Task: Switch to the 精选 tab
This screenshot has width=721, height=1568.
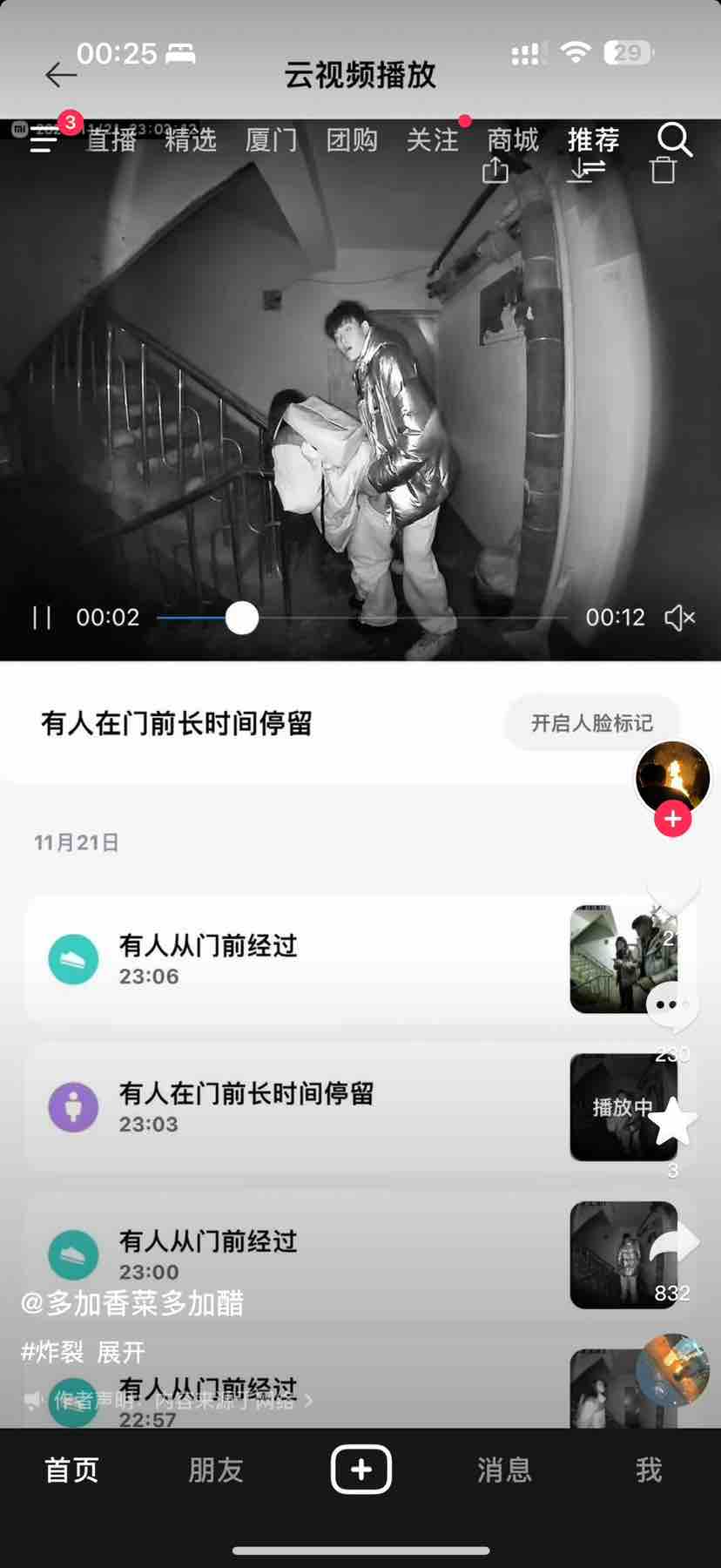Action: 191,140
